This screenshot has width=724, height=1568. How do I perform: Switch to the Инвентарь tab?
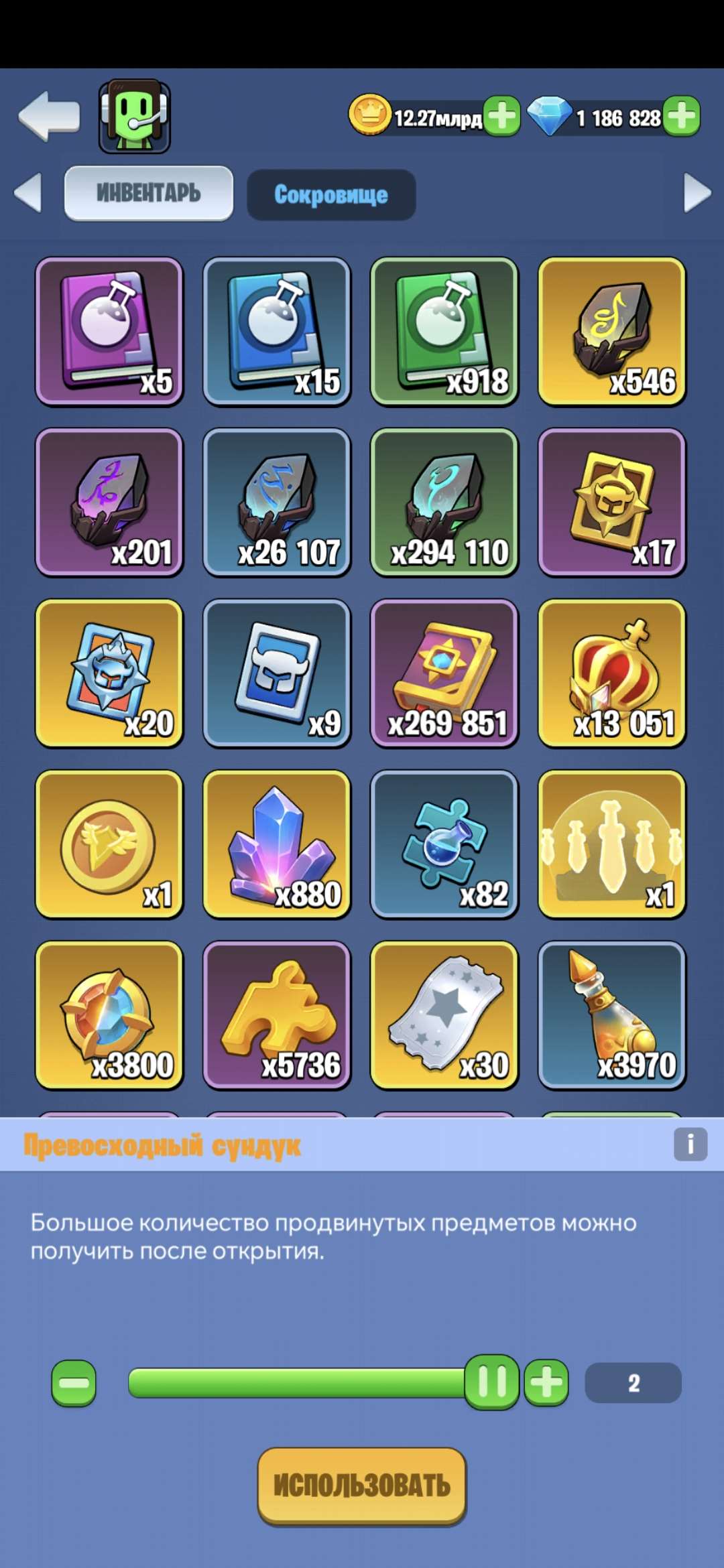click(x=148, y=193)
